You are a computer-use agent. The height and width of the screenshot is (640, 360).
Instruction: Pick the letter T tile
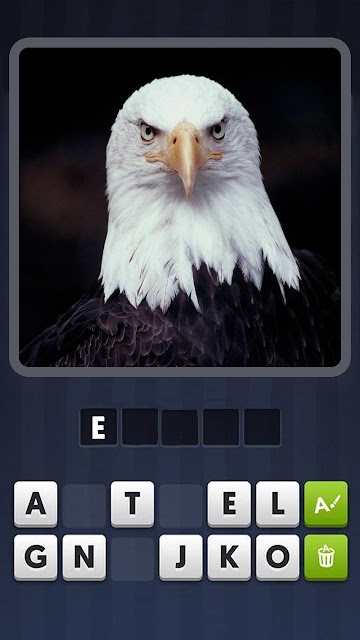132,504
